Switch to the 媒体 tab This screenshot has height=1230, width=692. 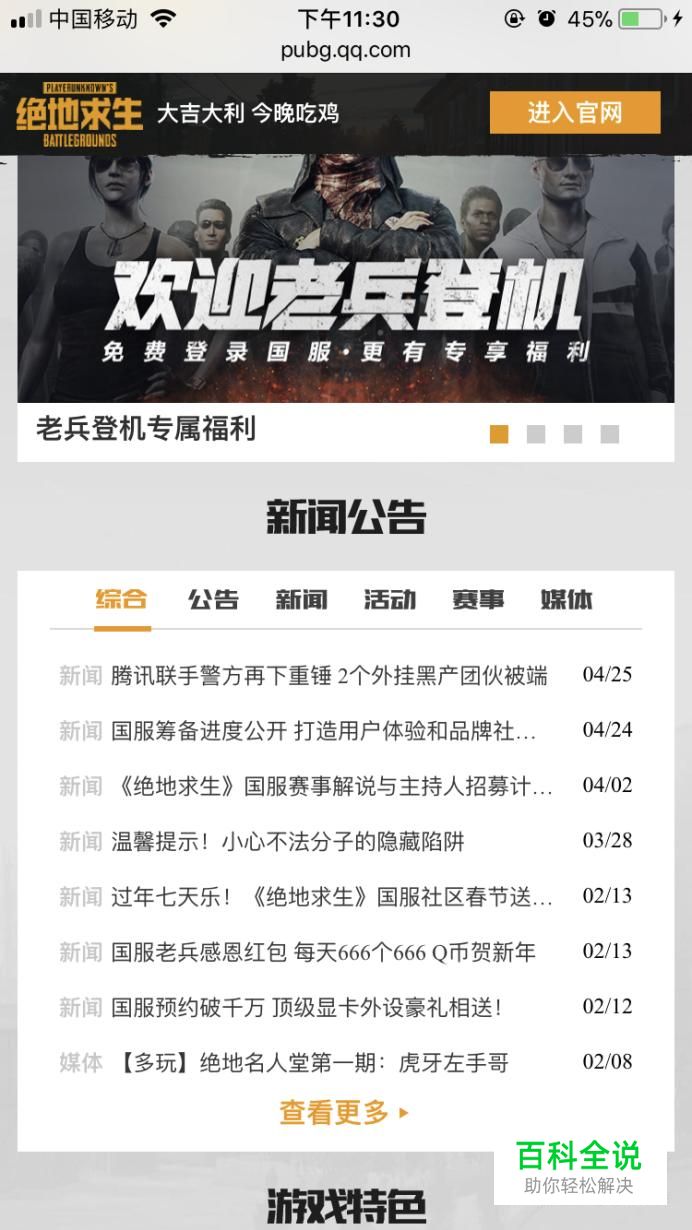(x=566, y=600)
